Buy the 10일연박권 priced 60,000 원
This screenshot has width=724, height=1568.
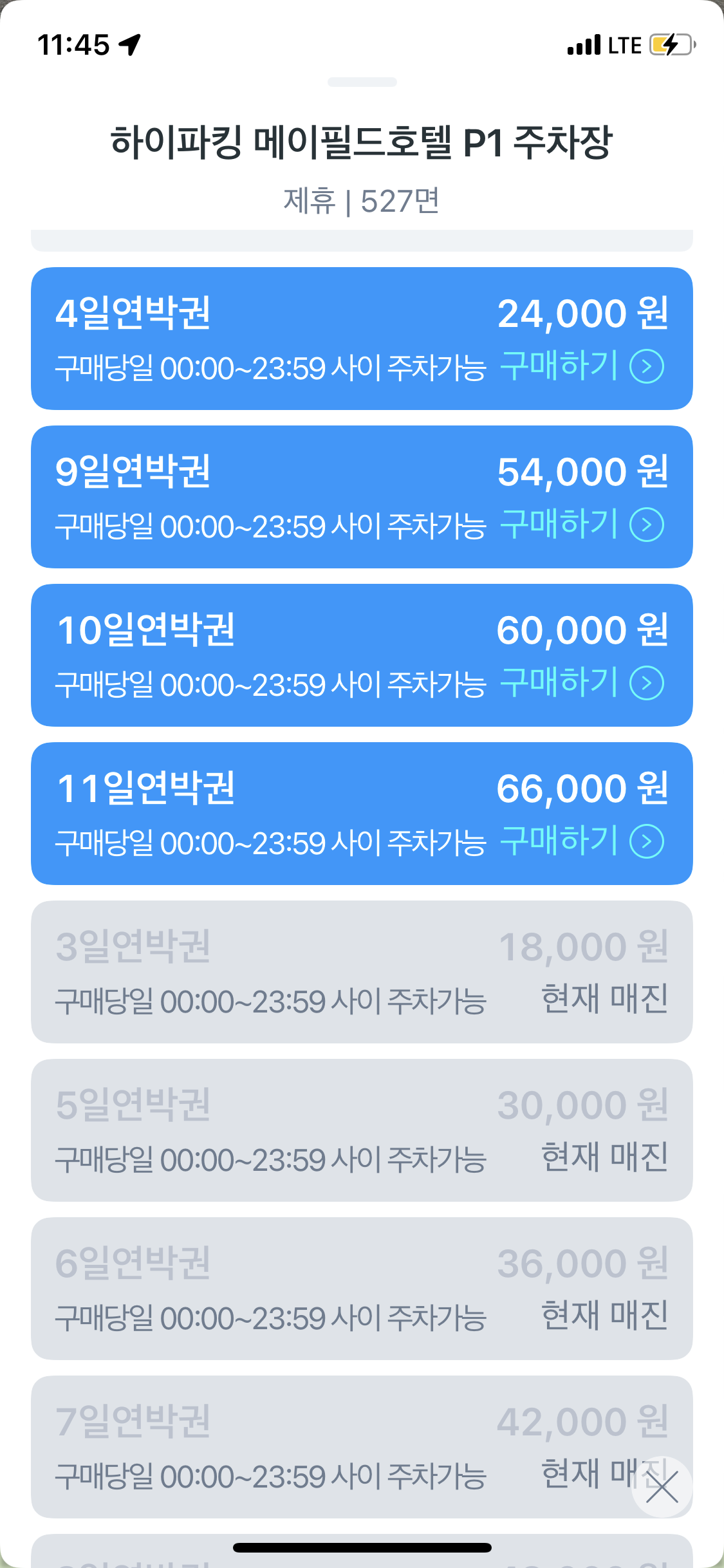pyautogui.click(x=582, y=683)
